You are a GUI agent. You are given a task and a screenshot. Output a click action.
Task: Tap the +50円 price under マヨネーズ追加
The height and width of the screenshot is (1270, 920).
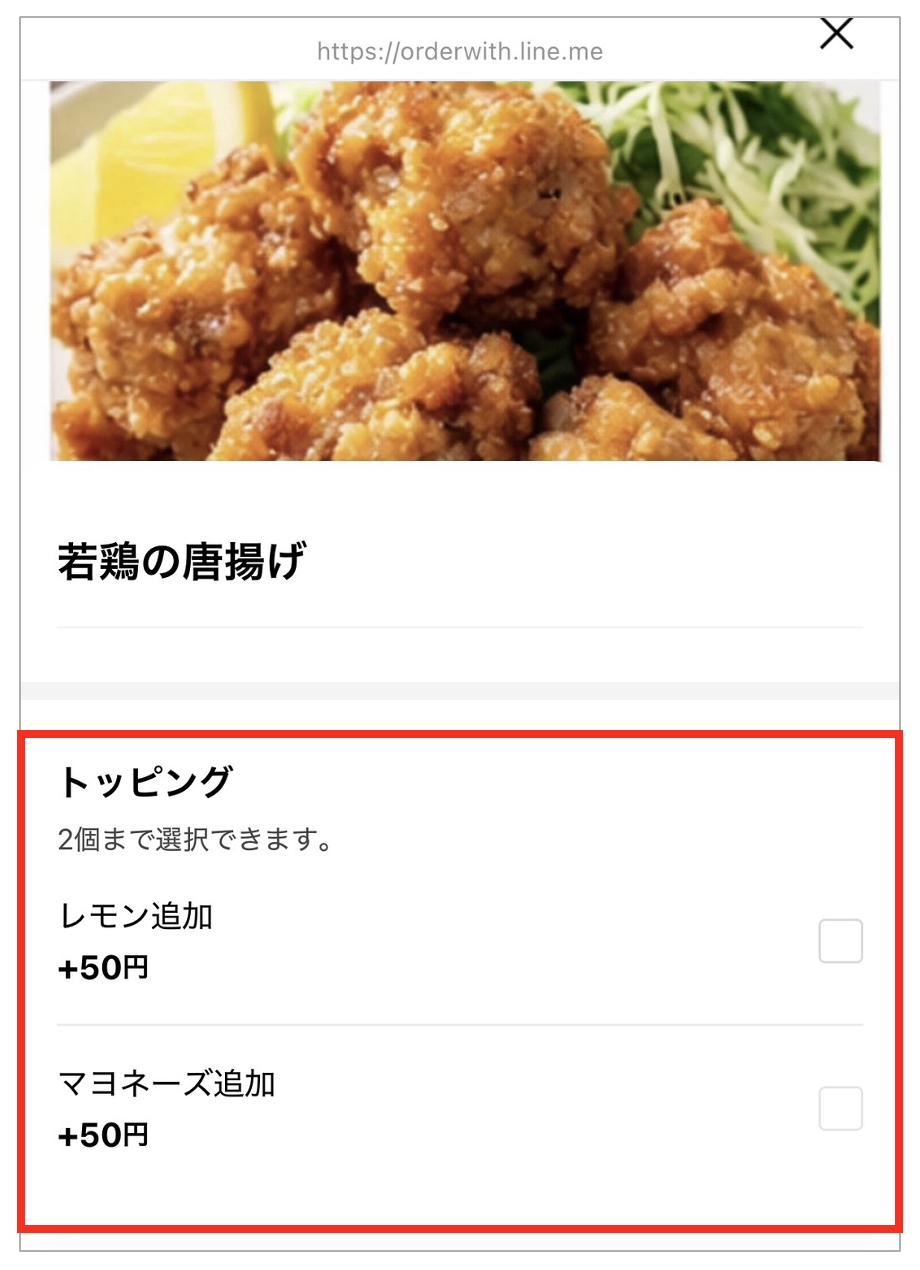coord(101,1135)
